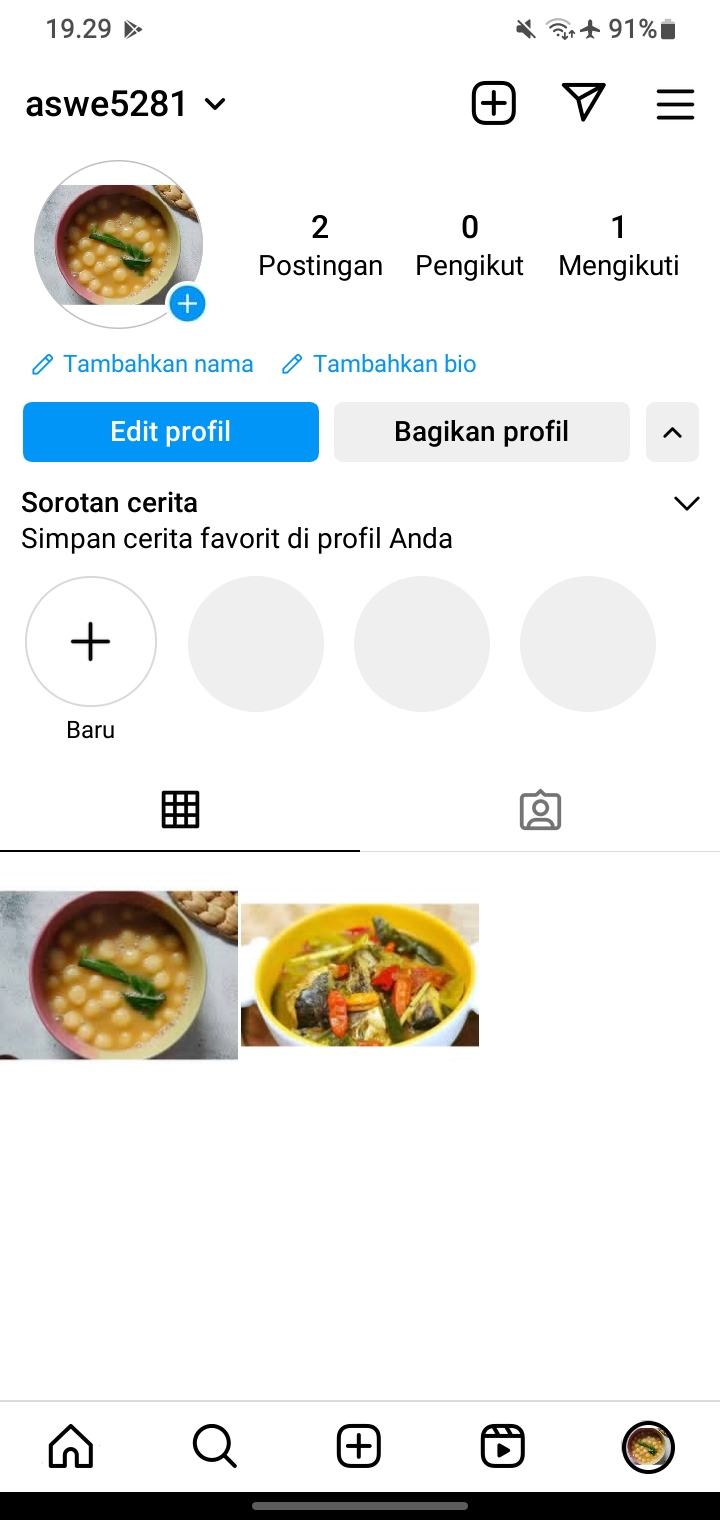
Task: Create a new highlight with Baru
Action: click(x=91, y=642)
